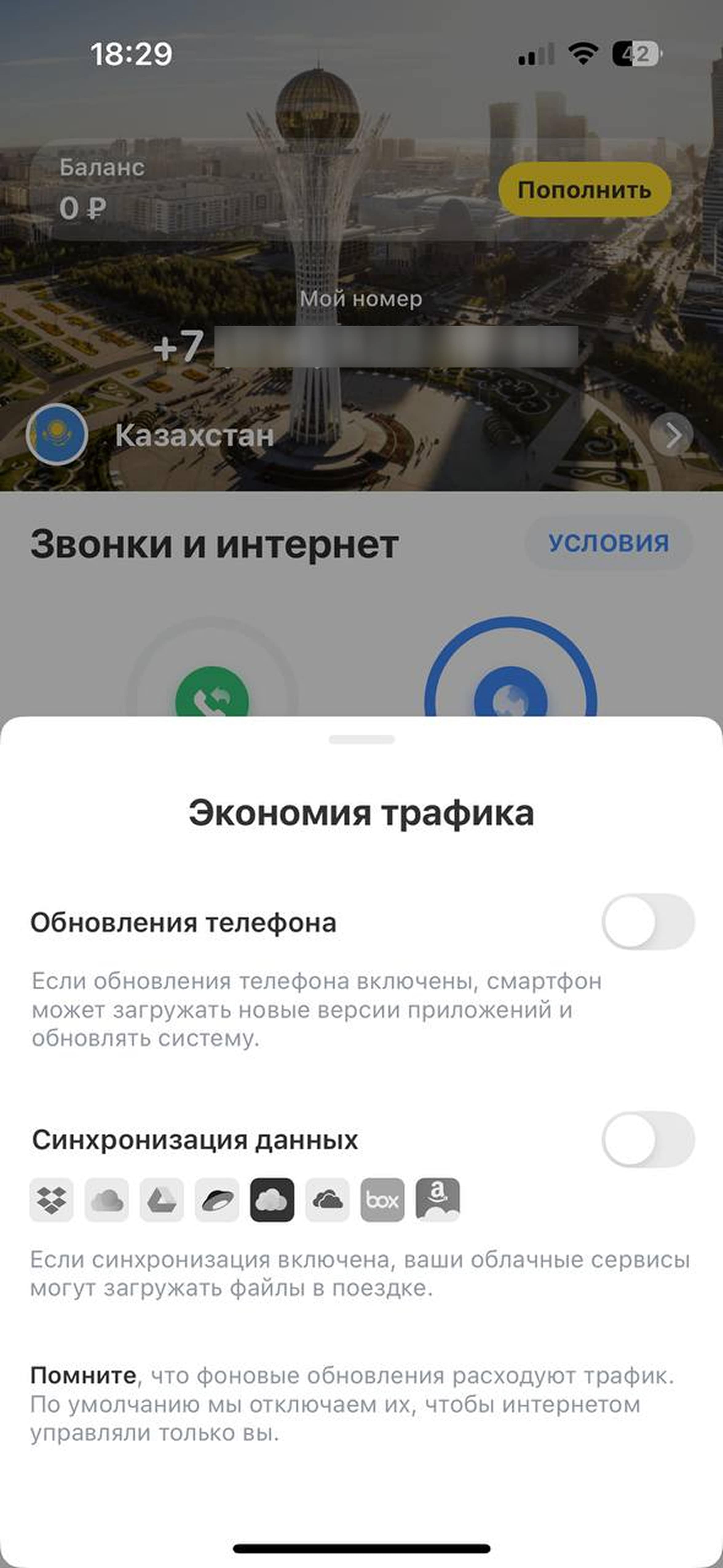Open the Казахстан country details chevron
Screen dimensions: 723x1568
671,435
